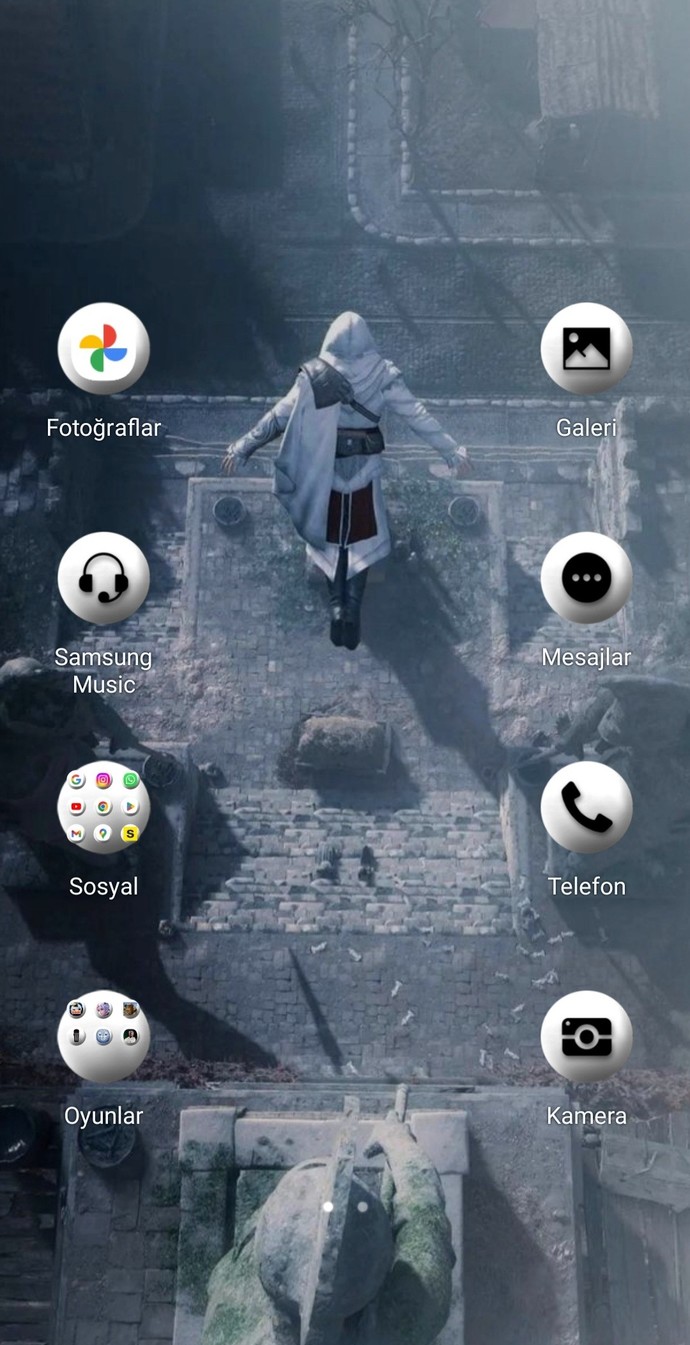Open the Mesajlar messaging app
The width and height of the screenshot is (690, 1345).
pos(586,578)
